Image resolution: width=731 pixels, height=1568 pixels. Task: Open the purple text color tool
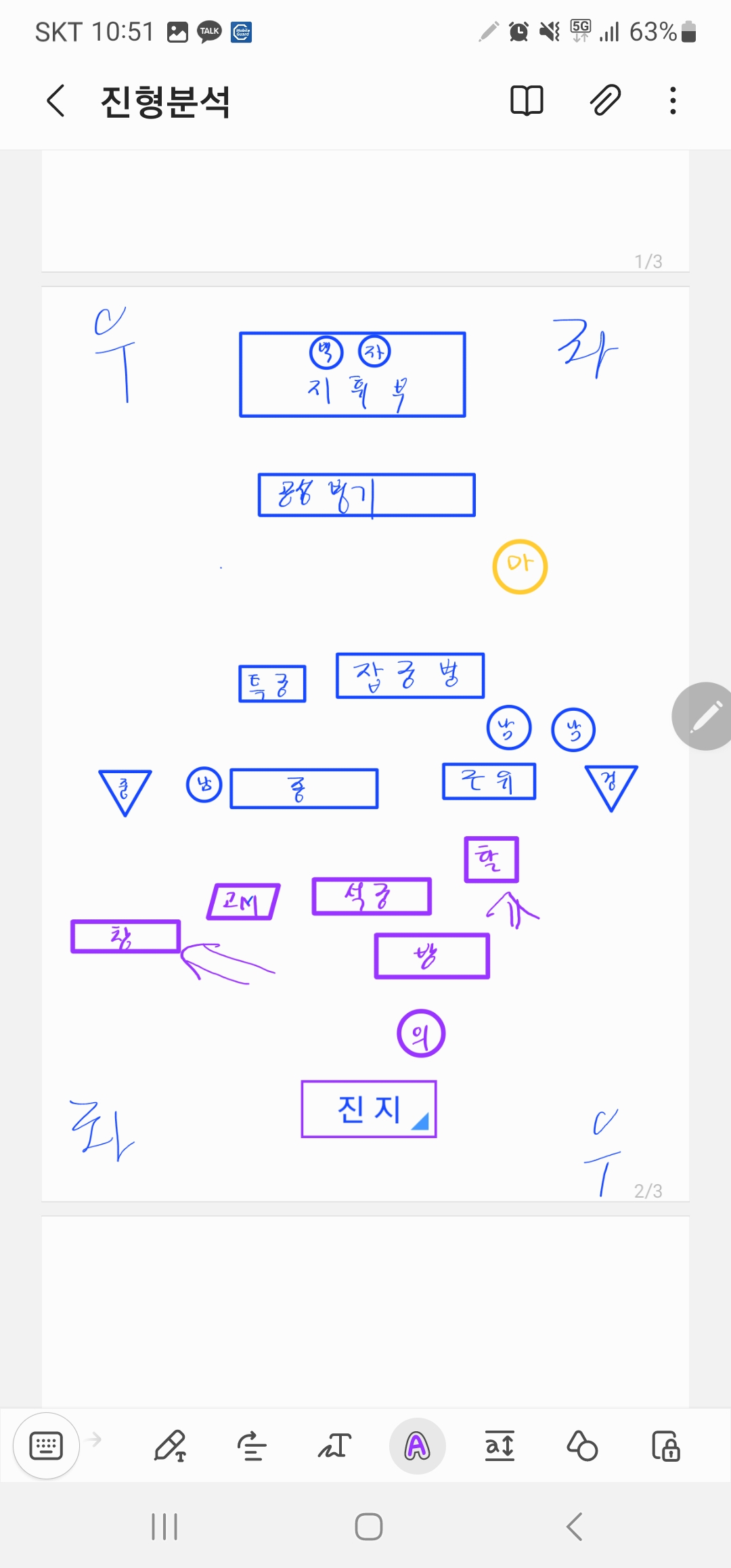[417, 1446]
